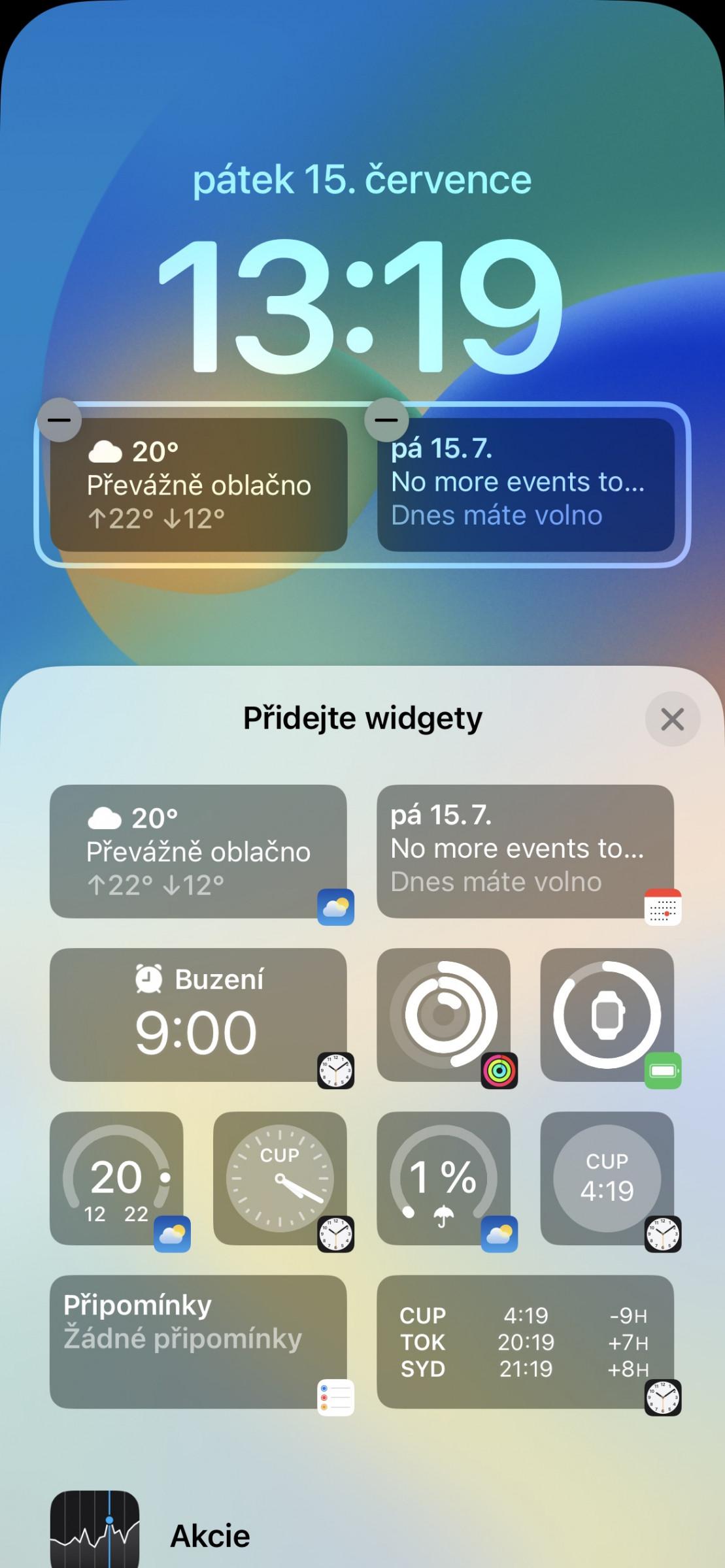Add the Buzení 9:00 alarm widget
Screen dimensions: 725x1568
tap(198, 1015)
